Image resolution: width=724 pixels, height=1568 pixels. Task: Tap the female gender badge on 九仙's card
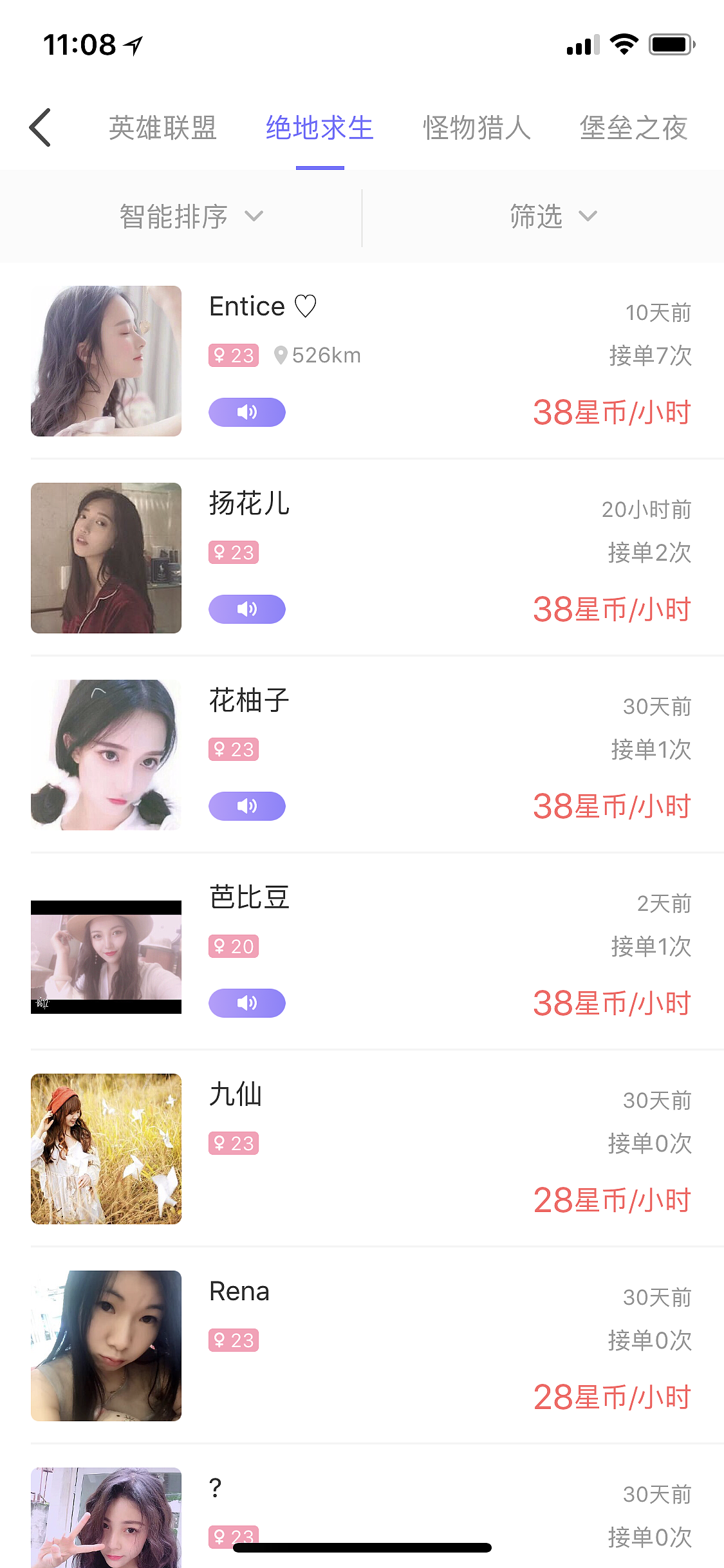pos(234,1144)
